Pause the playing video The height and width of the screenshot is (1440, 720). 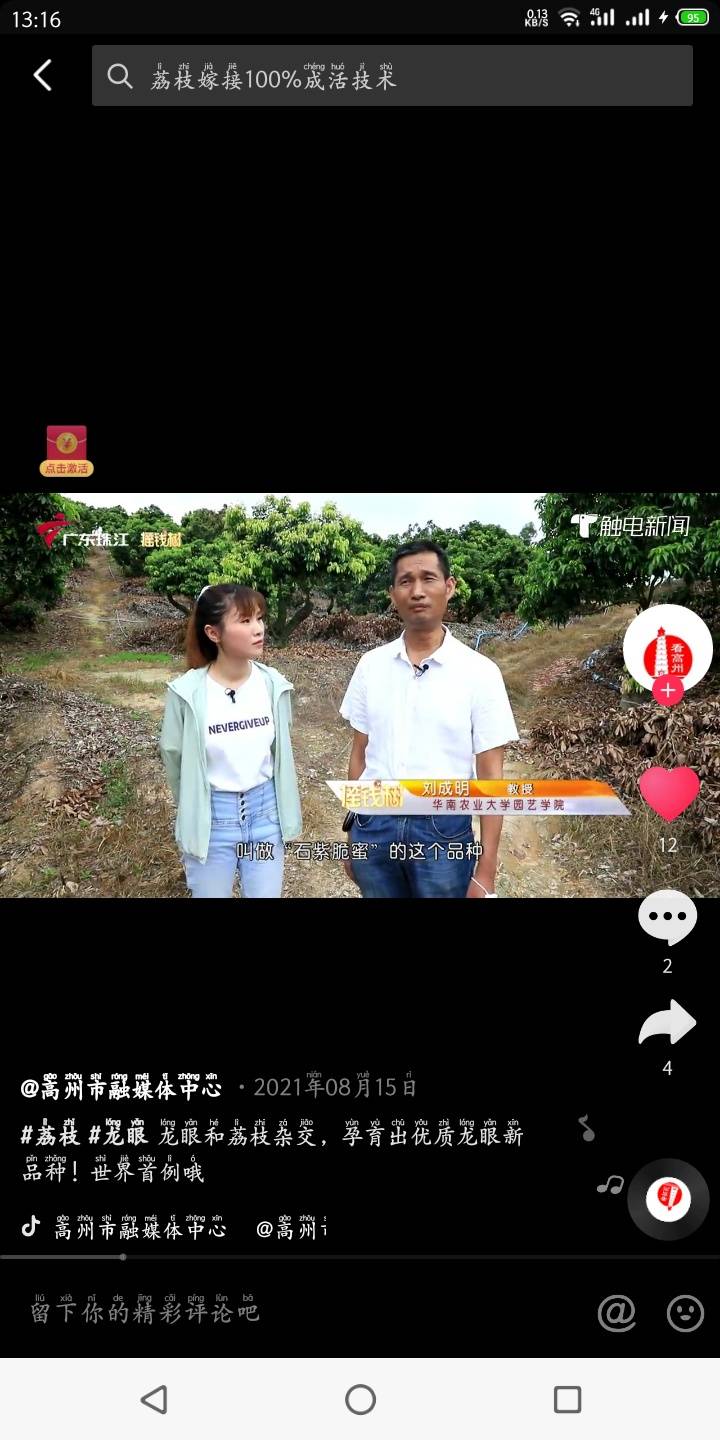(x=310, y=695)
